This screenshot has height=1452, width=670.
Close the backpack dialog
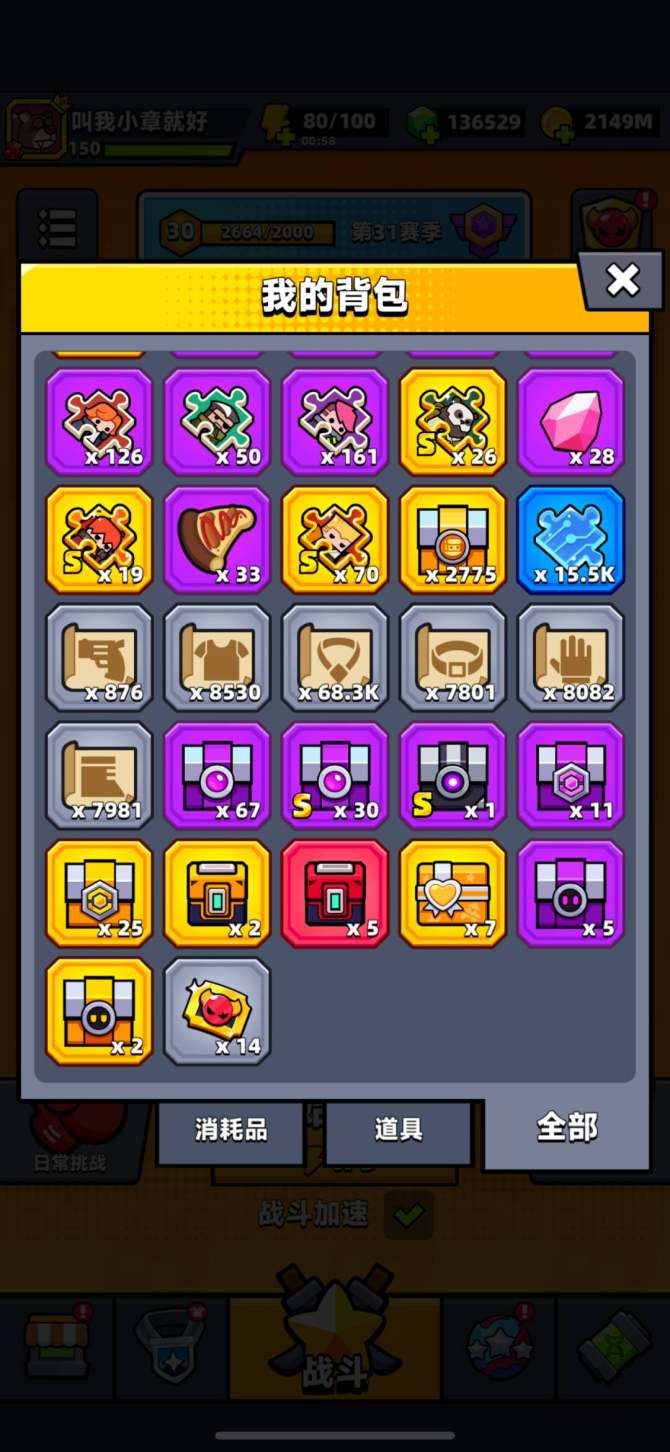pos(622,281)
